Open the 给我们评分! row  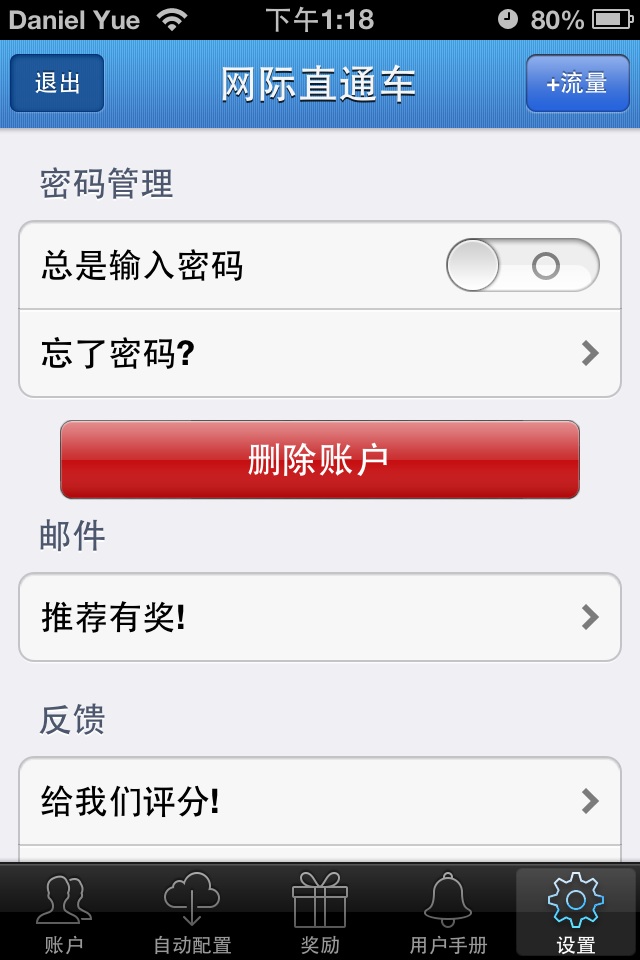tap(320, 800)
